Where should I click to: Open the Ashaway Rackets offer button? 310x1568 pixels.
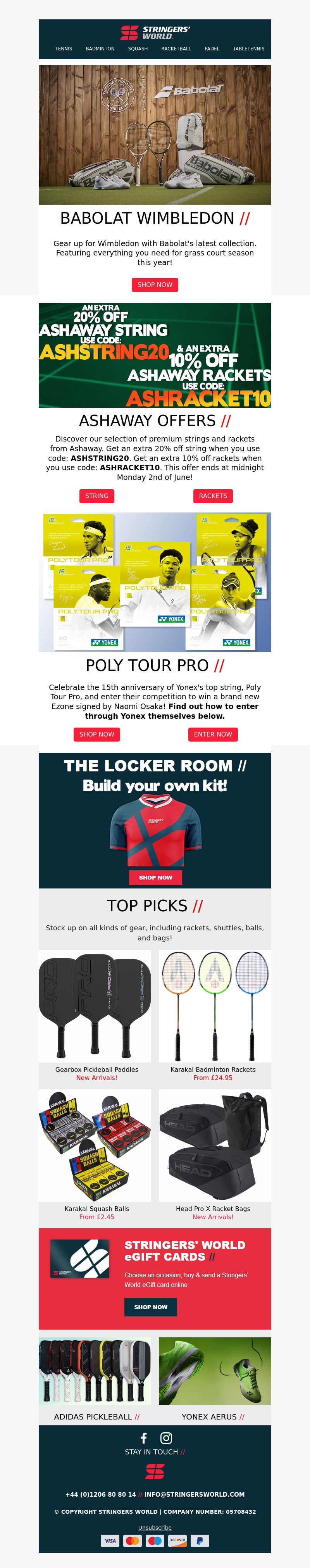[213, 496]
